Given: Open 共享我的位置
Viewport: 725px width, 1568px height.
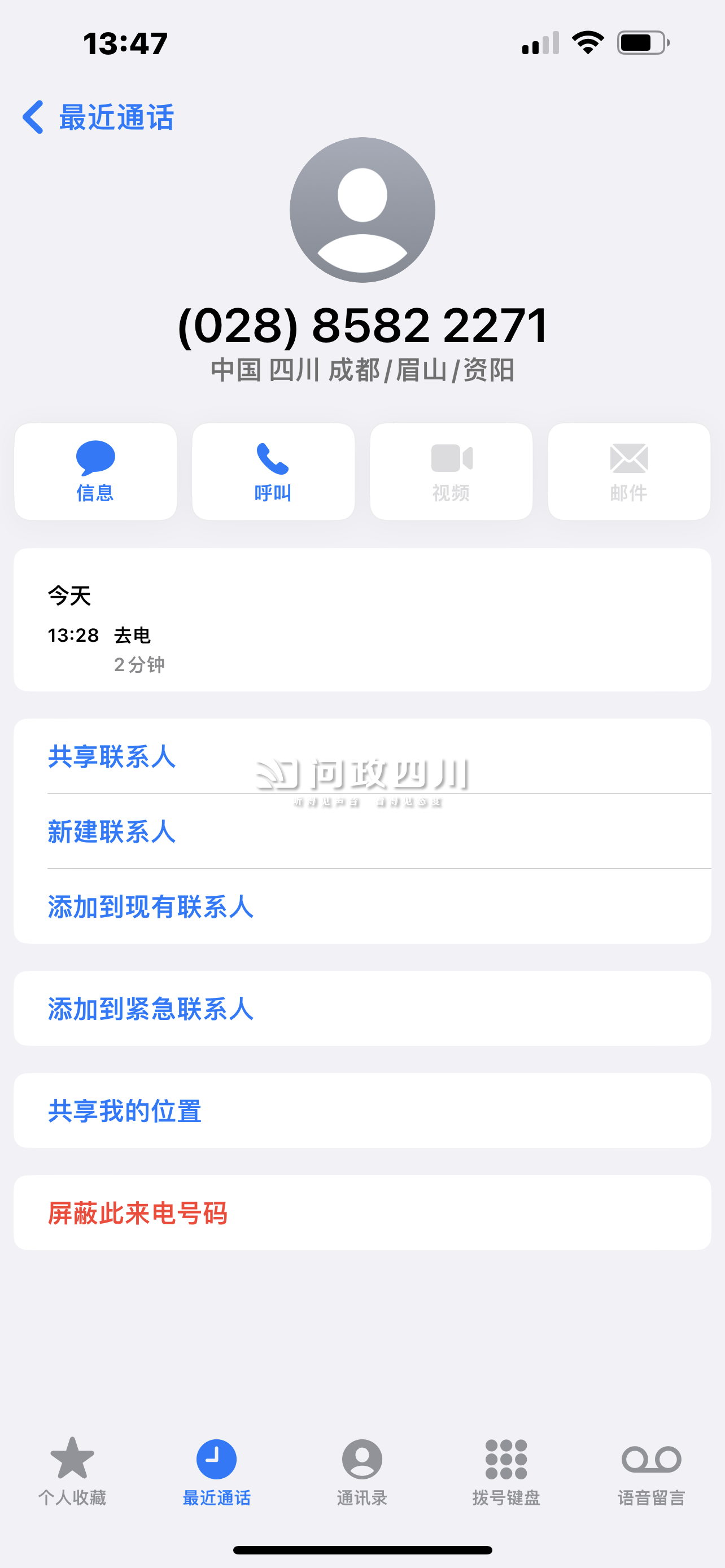Looking at the screenshot, I should pos(362,1111).
